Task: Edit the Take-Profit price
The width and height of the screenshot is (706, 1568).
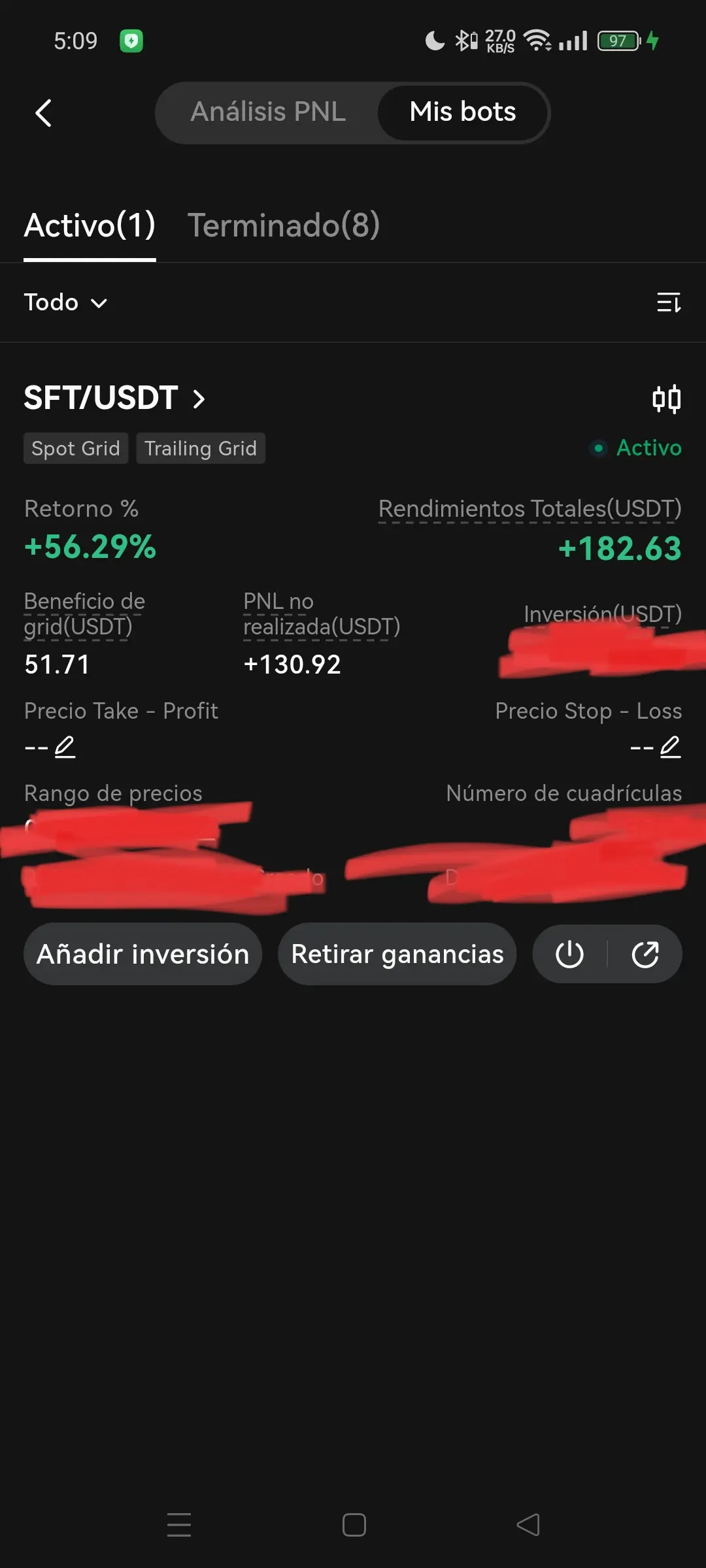Action: pyautogui.click(x=65, y=747)
